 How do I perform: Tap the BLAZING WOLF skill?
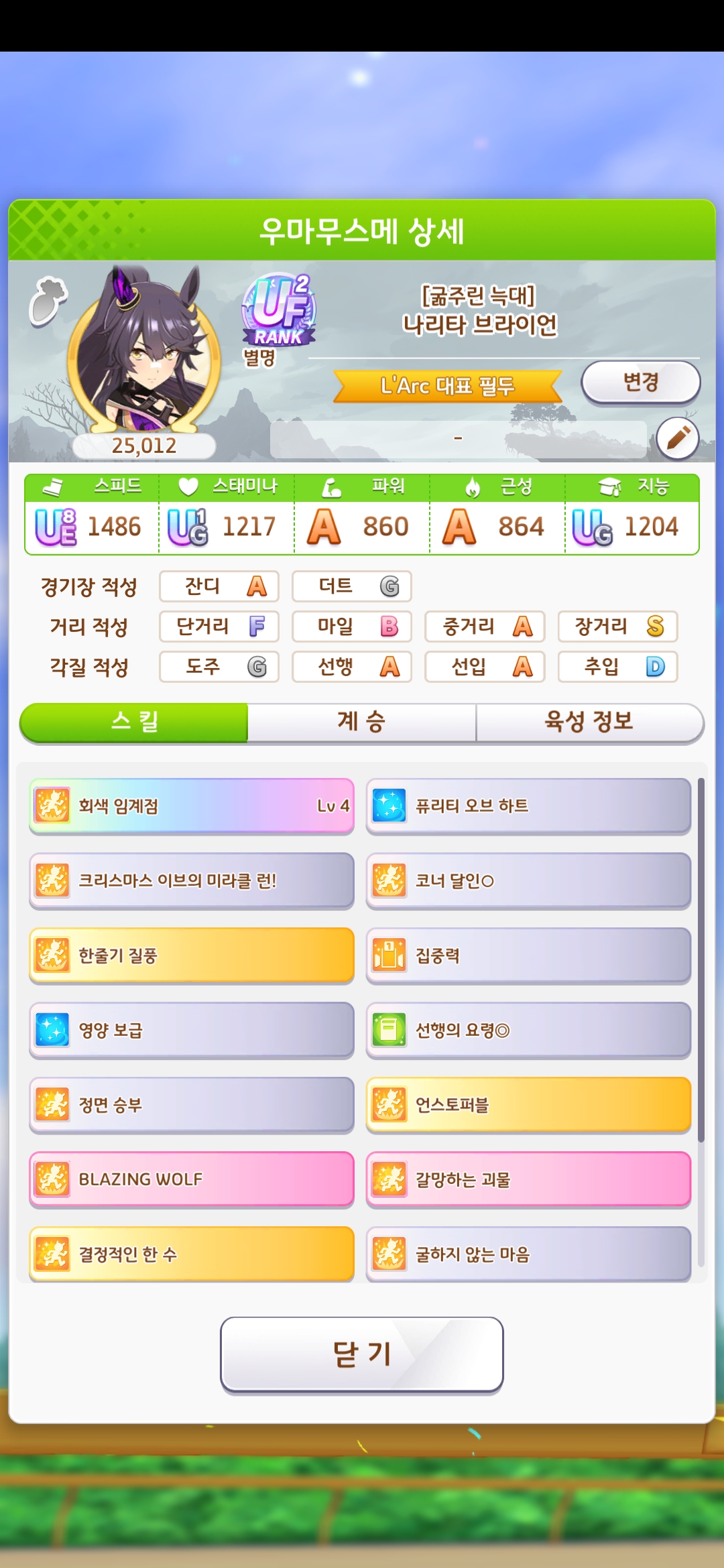tap(192, 1179)
